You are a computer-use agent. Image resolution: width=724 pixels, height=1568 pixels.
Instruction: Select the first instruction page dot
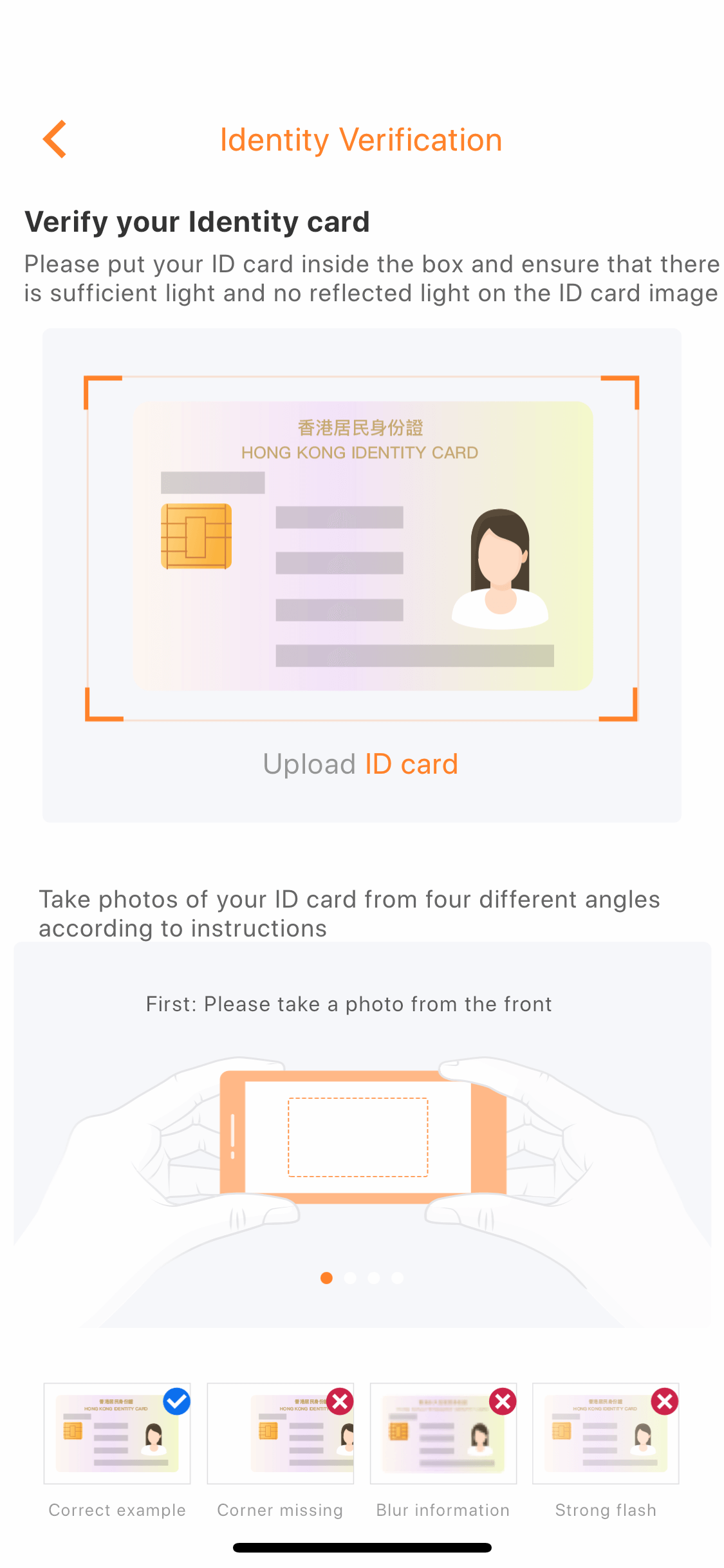pyautogui.click(x=326, y=1278)
